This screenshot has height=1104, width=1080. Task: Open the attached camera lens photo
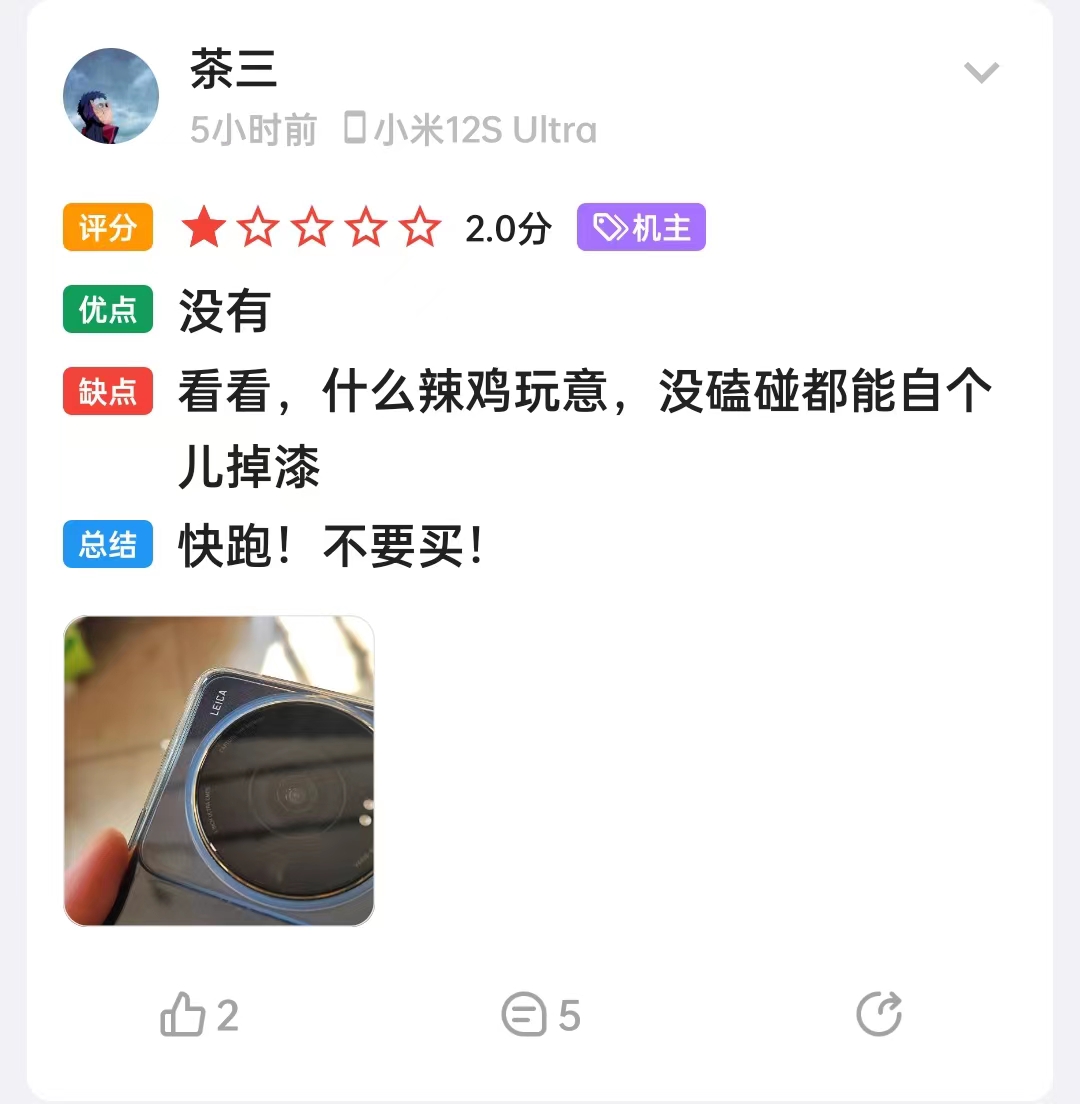218,770
